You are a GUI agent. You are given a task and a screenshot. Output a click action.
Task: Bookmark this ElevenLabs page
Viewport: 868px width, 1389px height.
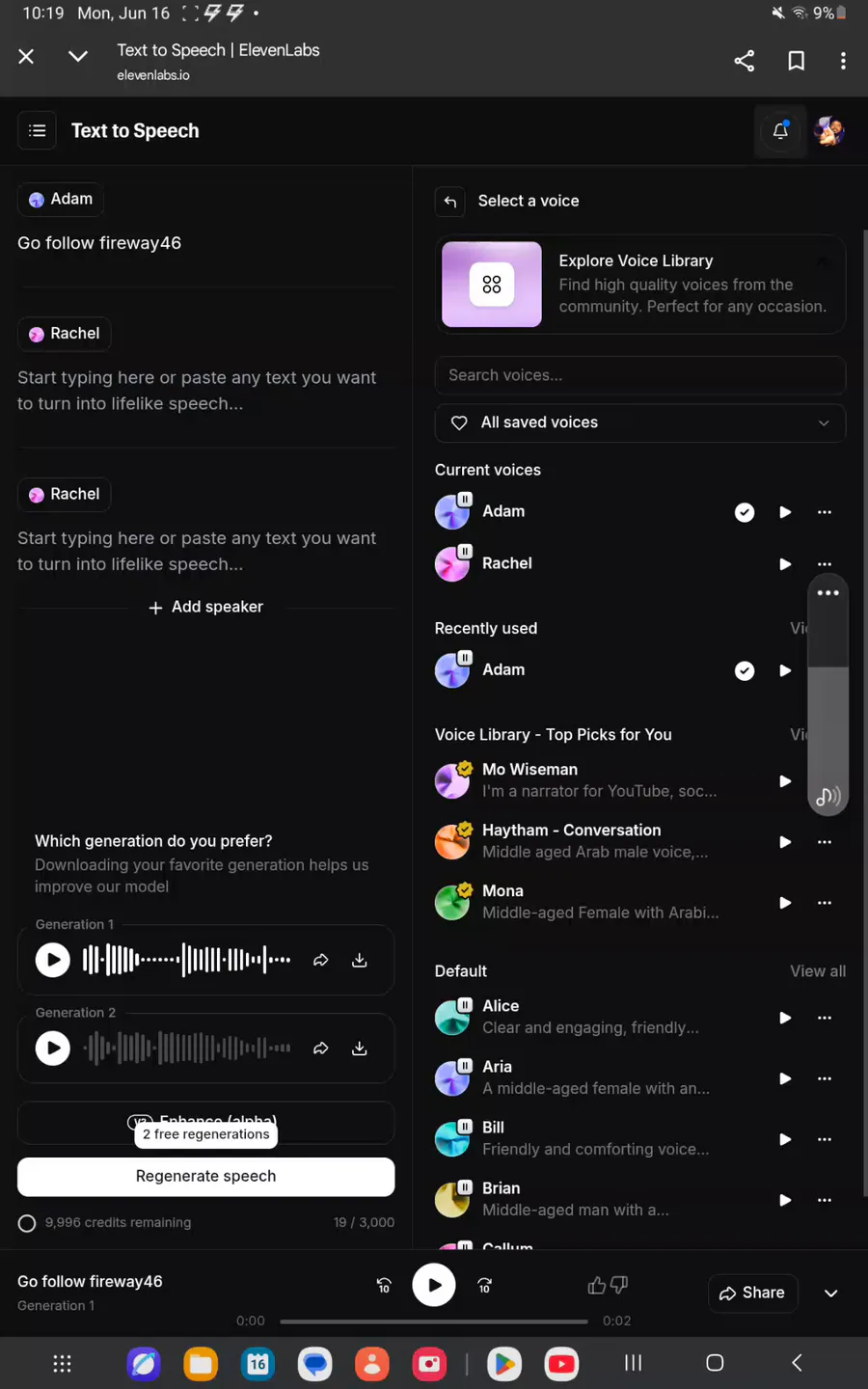pyautogui.click(x=796, y=61)
